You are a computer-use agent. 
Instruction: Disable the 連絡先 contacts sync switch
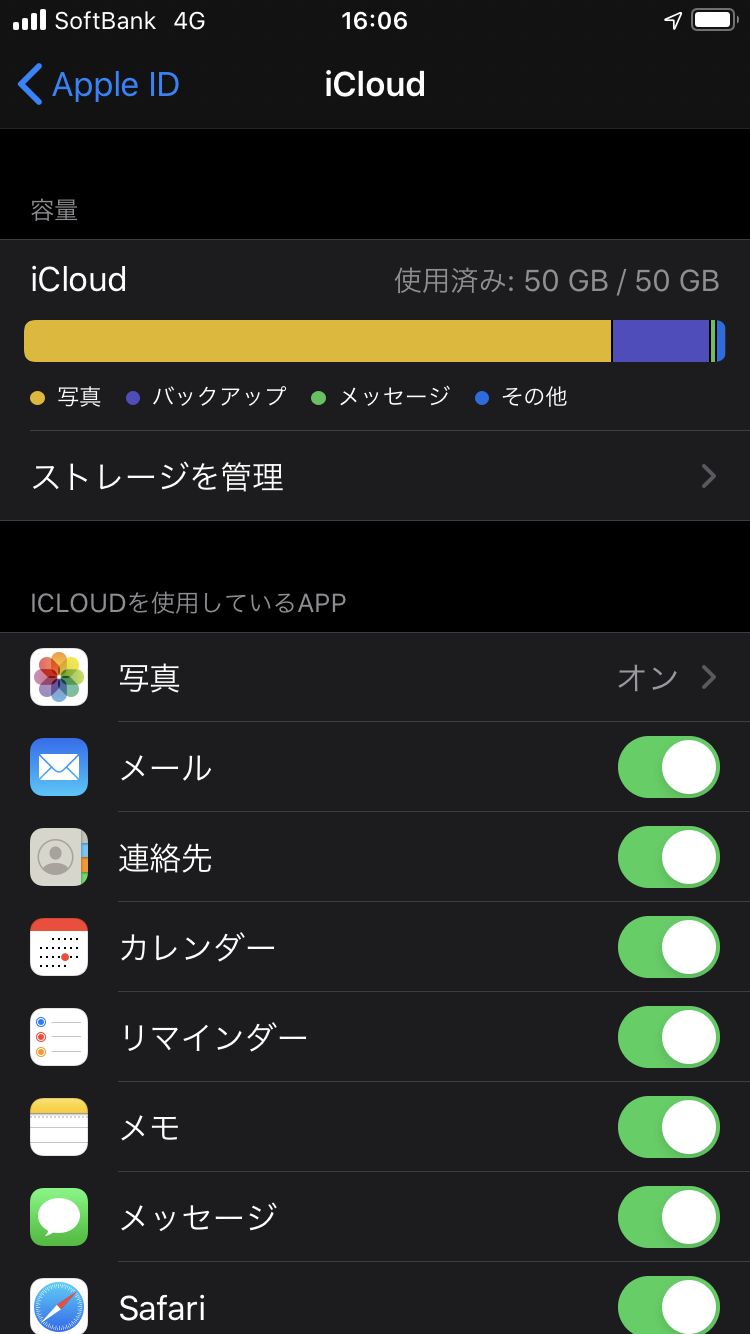[x=668, y=858]
